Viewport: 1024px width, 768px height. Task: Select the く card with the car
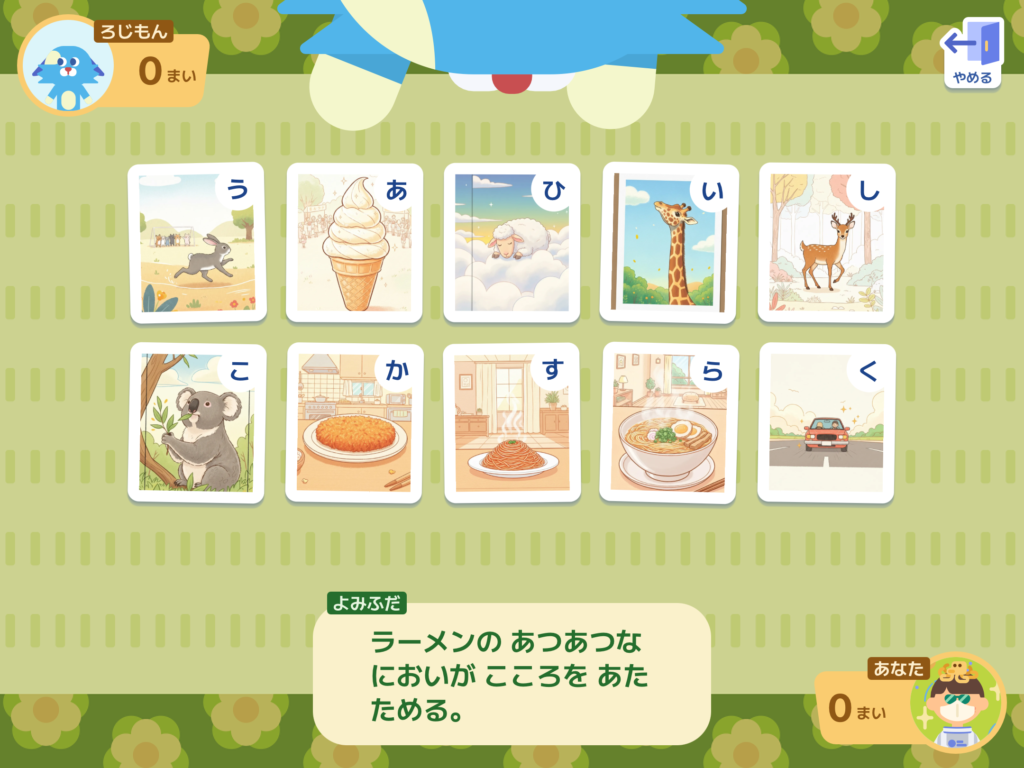826,423
